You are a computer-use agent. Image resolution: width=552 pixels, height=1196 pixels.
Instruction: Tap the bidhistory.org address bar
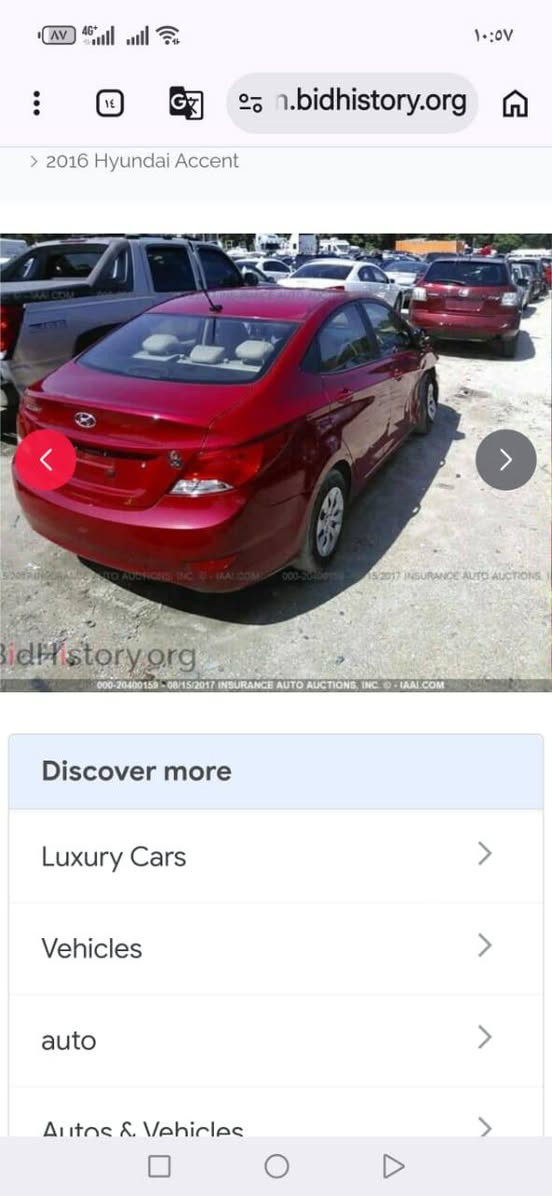point(352,103)
